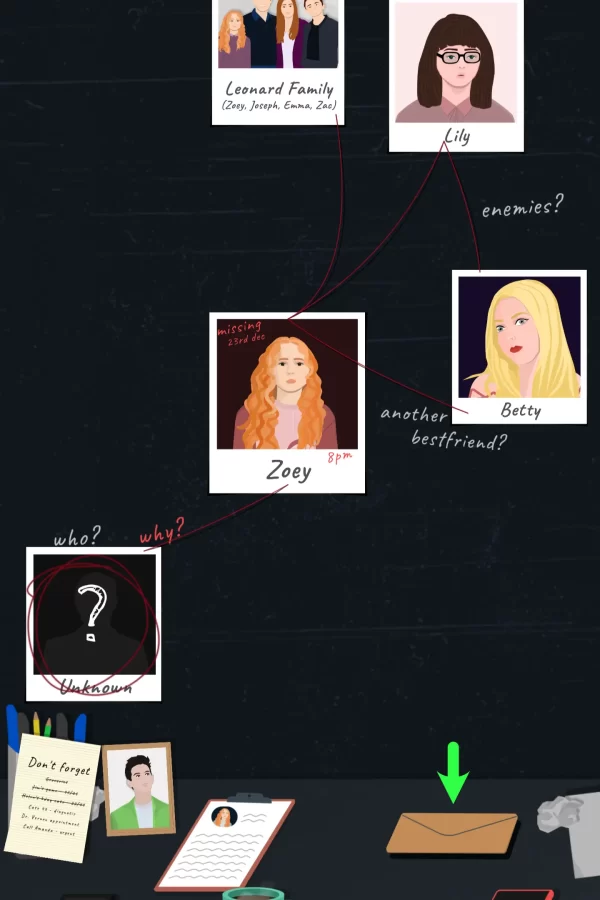Open Zoey's missing-person polaroid
600x900 pixels.
point(287,402)
